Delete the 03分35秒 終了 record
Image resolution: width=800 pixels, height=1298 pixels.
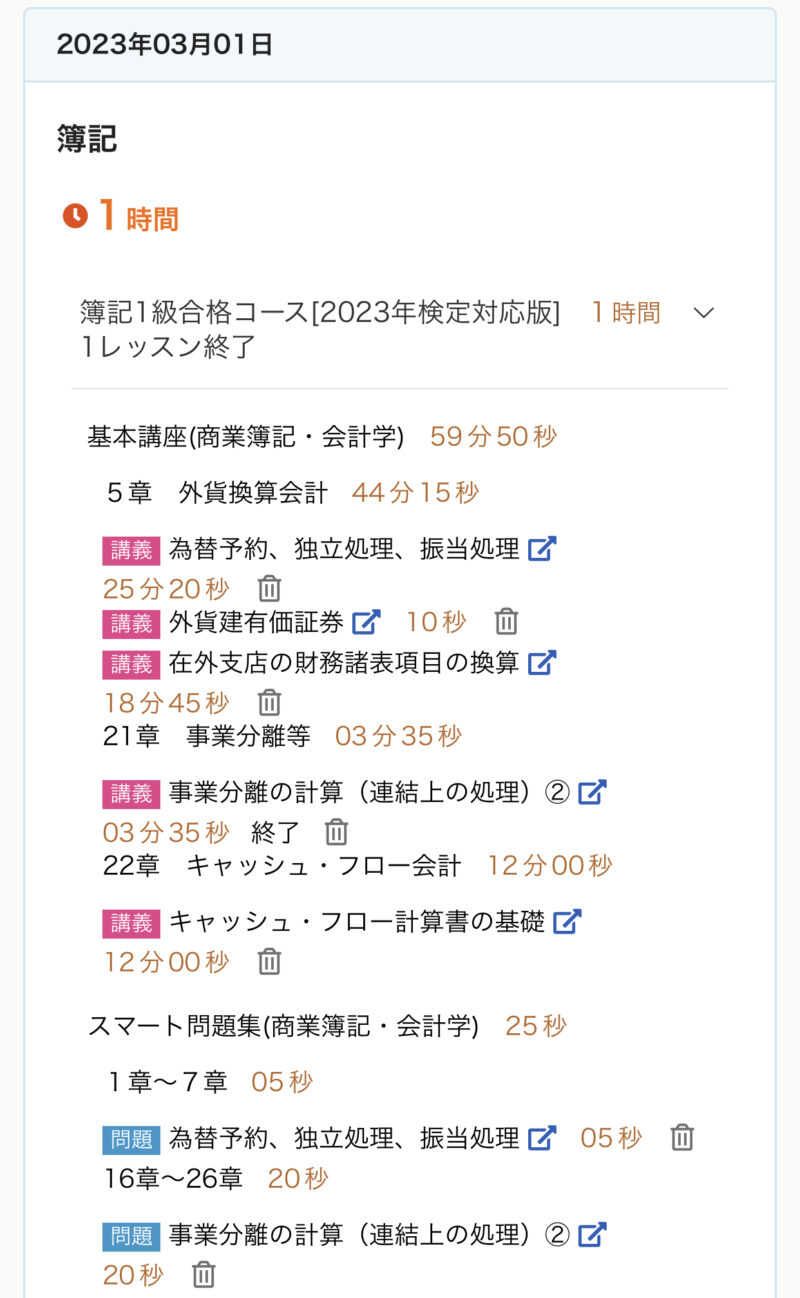(x=337, y=832)
